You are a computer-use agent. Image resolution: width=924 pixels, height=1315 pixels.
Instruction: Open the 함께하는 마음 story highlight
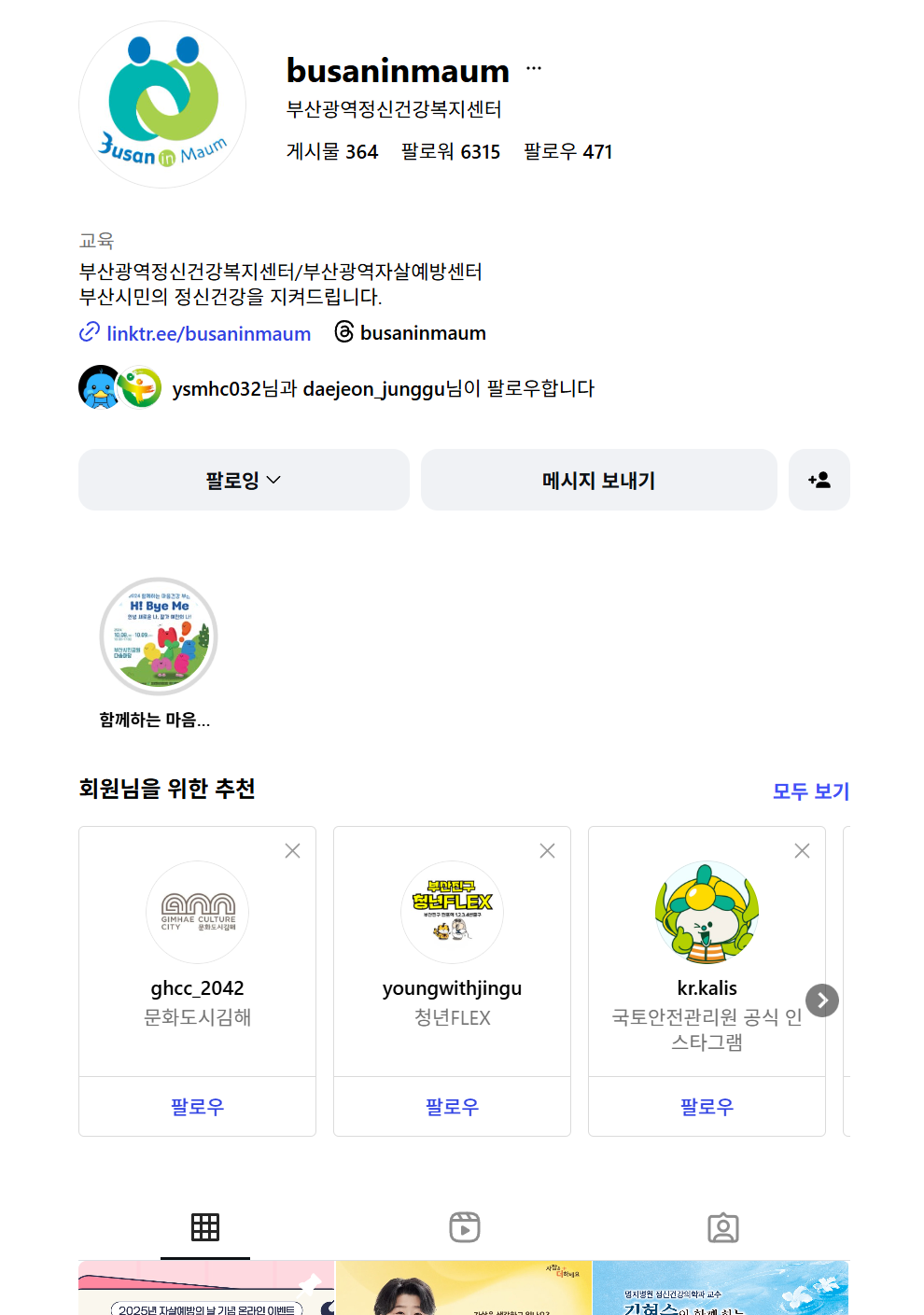[159, 637]
